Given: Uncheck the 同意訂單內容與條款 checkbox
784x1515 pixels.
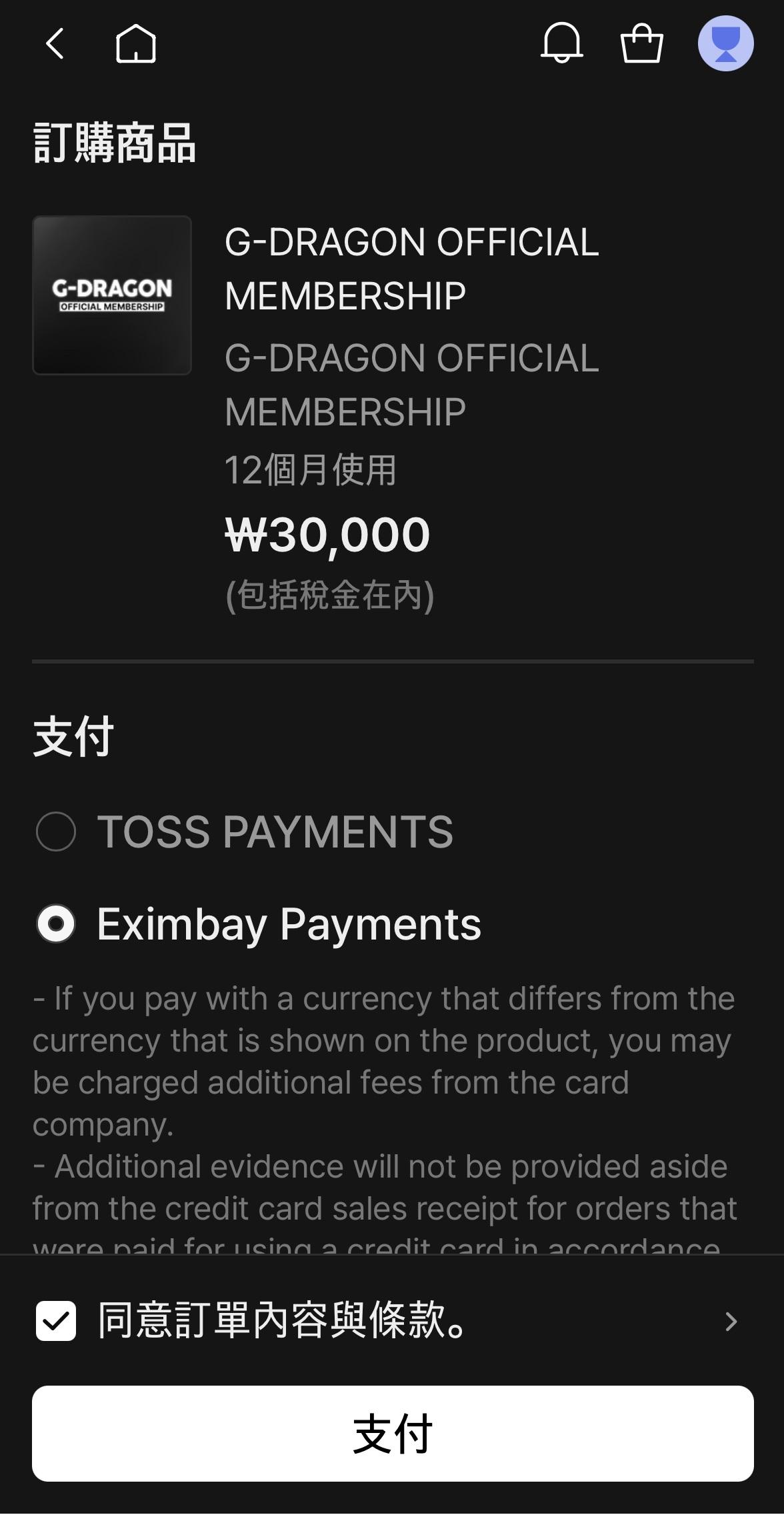Looking at the screenshot, I should point(56,1321).
